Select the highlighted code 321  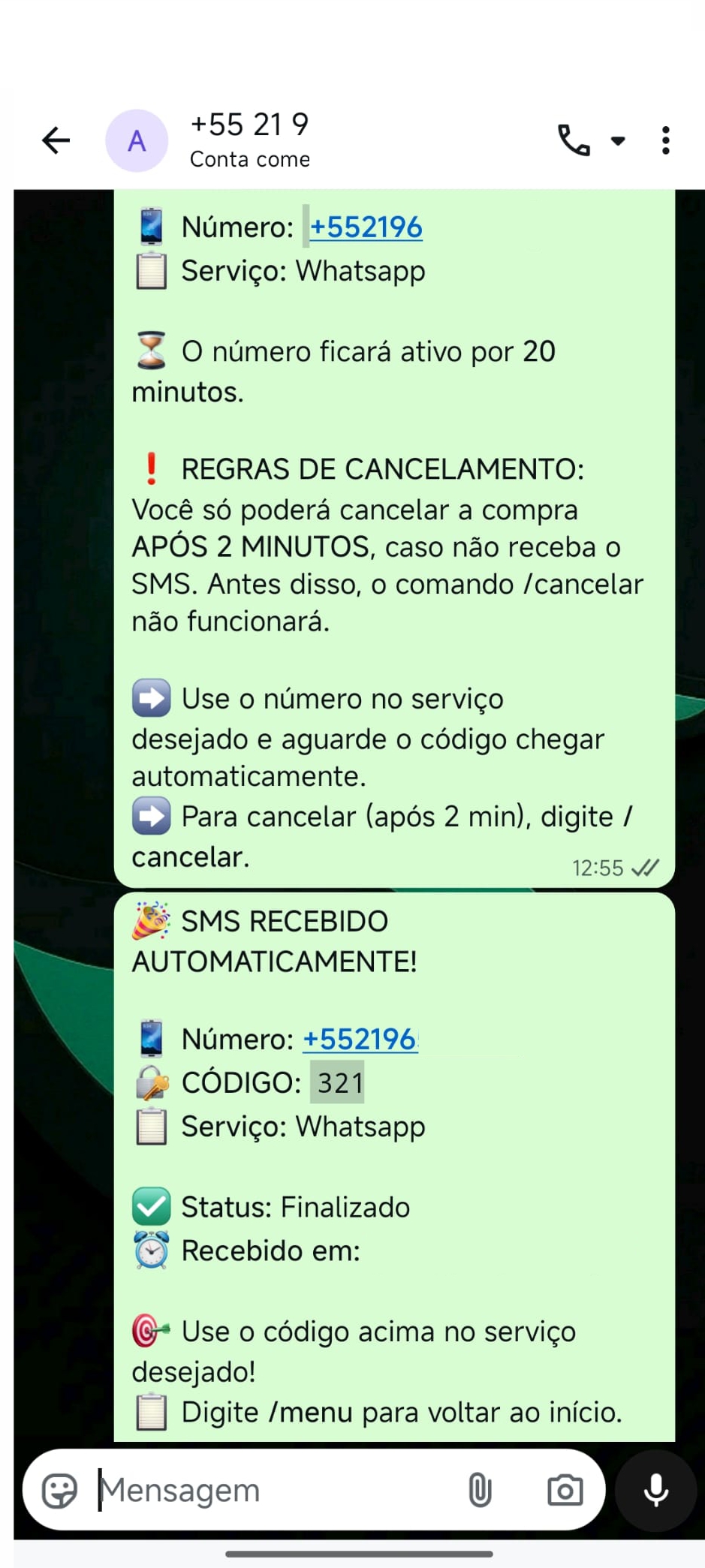[x=336, y=1082]
